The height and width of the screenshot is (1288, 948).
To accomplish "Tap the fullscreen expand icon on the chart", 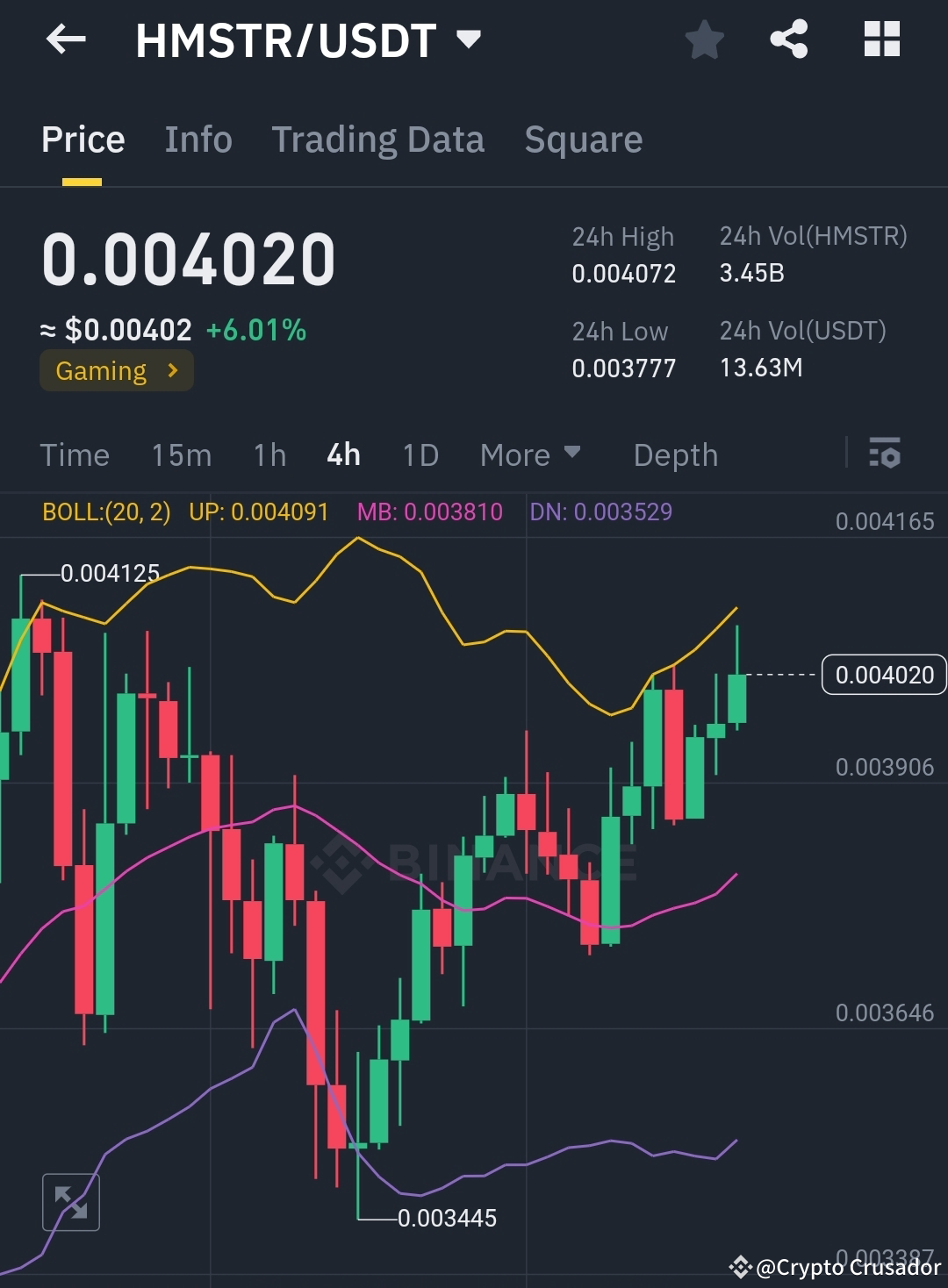I will (x=71, y=1201).
